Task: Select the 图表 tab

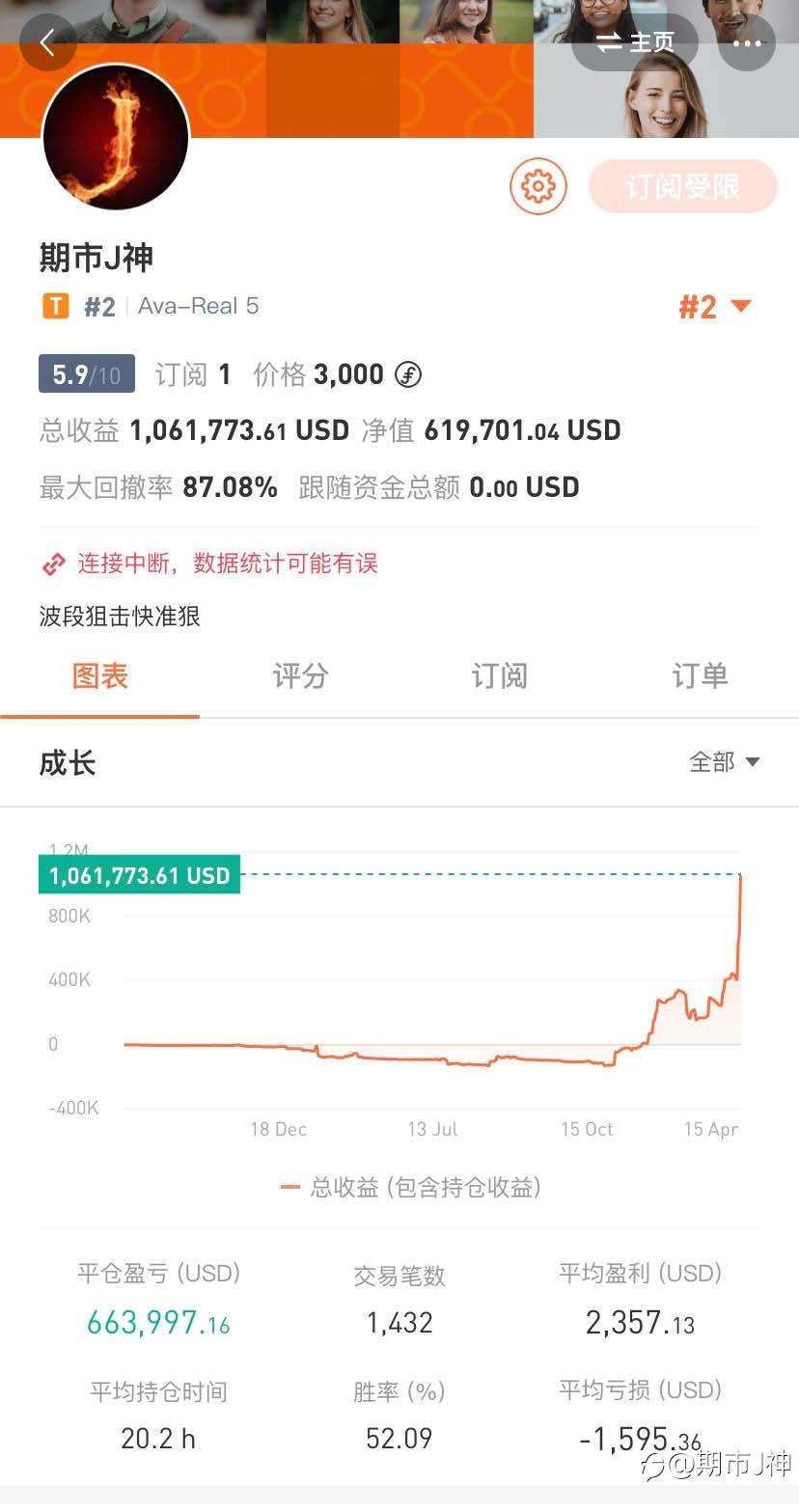Action: coord(100,676)
